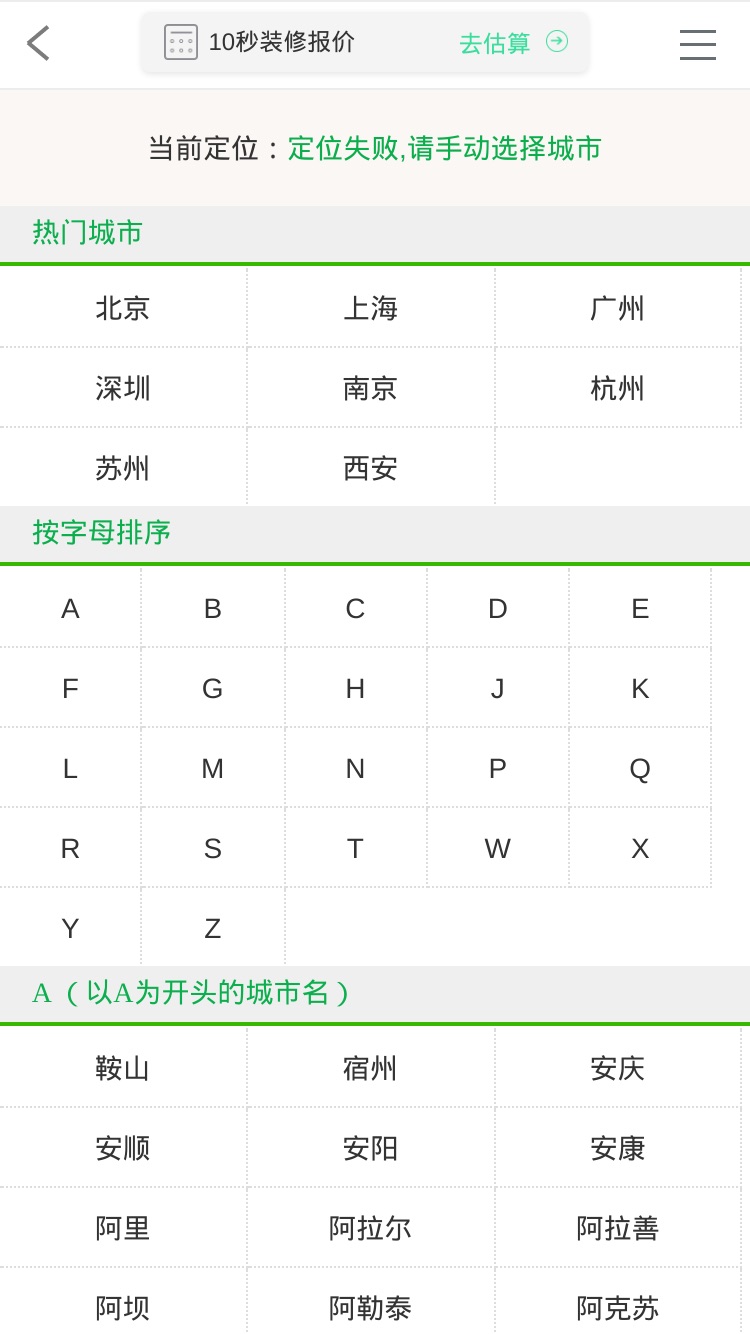The width and height of the screenshot is (750, 1334).
Task: Pick 广州 as the city
Action: [x=618, y=308]
